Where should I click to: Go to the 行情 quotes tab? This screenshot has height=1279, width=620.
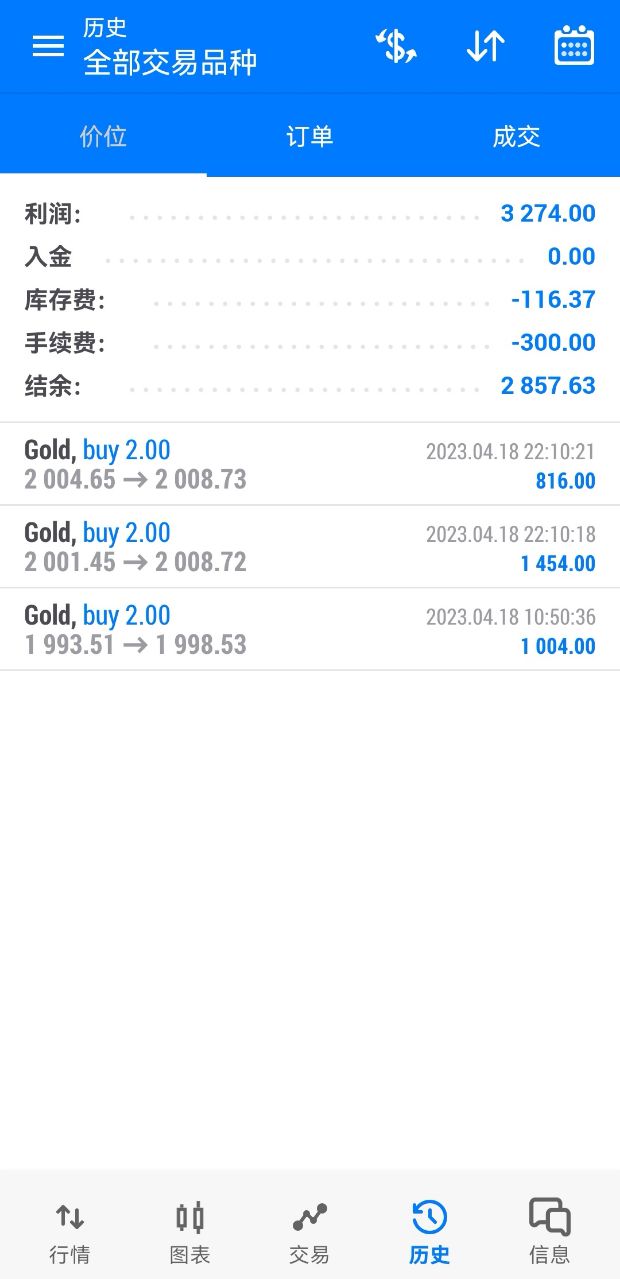tap(70, 1233)
